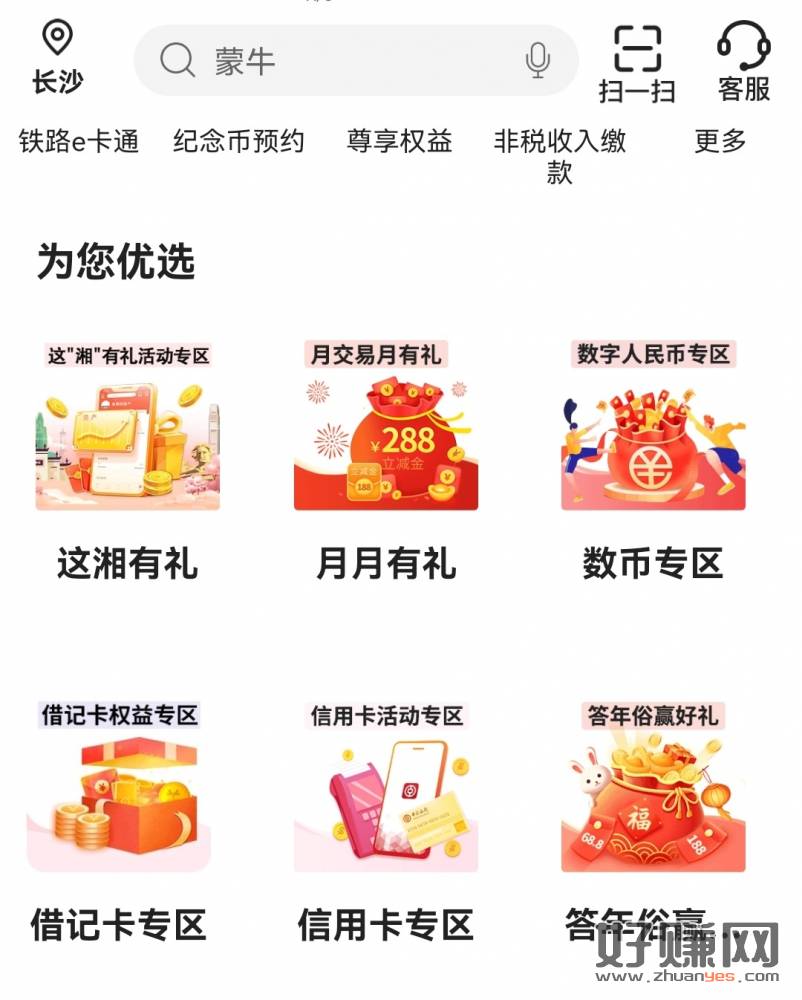802x1000 pixels.
Task: Change the city from 长沙
Action: tap(57, 58)
